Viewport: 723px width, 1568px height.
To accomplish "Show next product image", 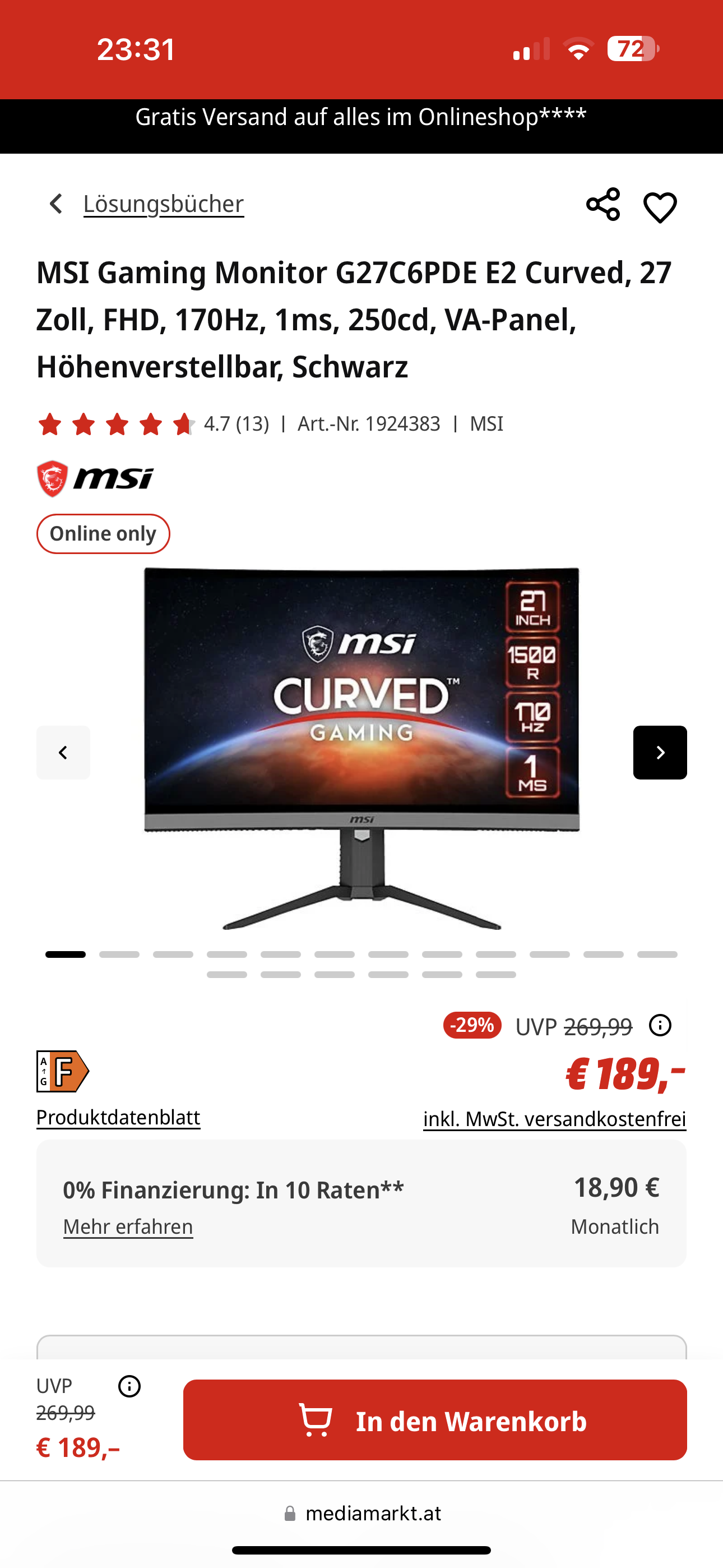I will (x=660, y=753).
